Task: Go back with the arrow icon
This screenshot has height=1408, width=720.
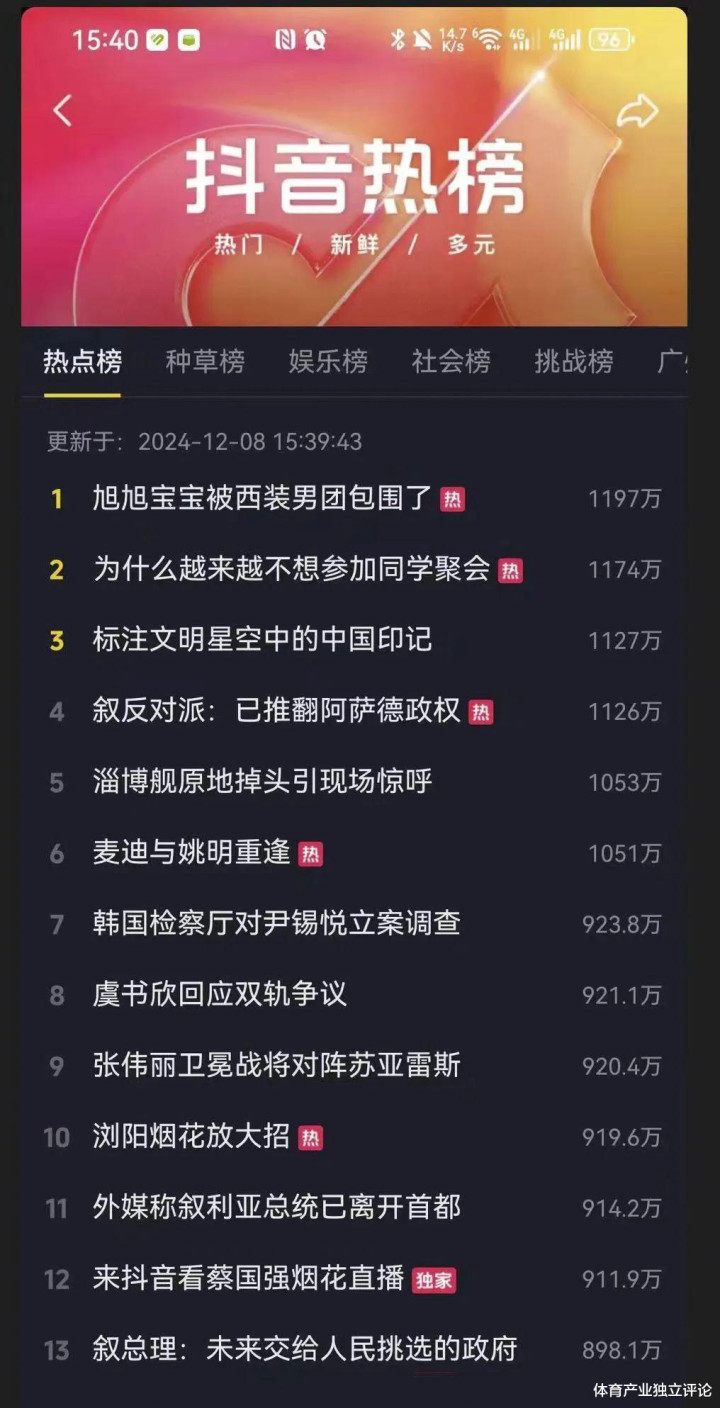Action: [x=63, y=111]
